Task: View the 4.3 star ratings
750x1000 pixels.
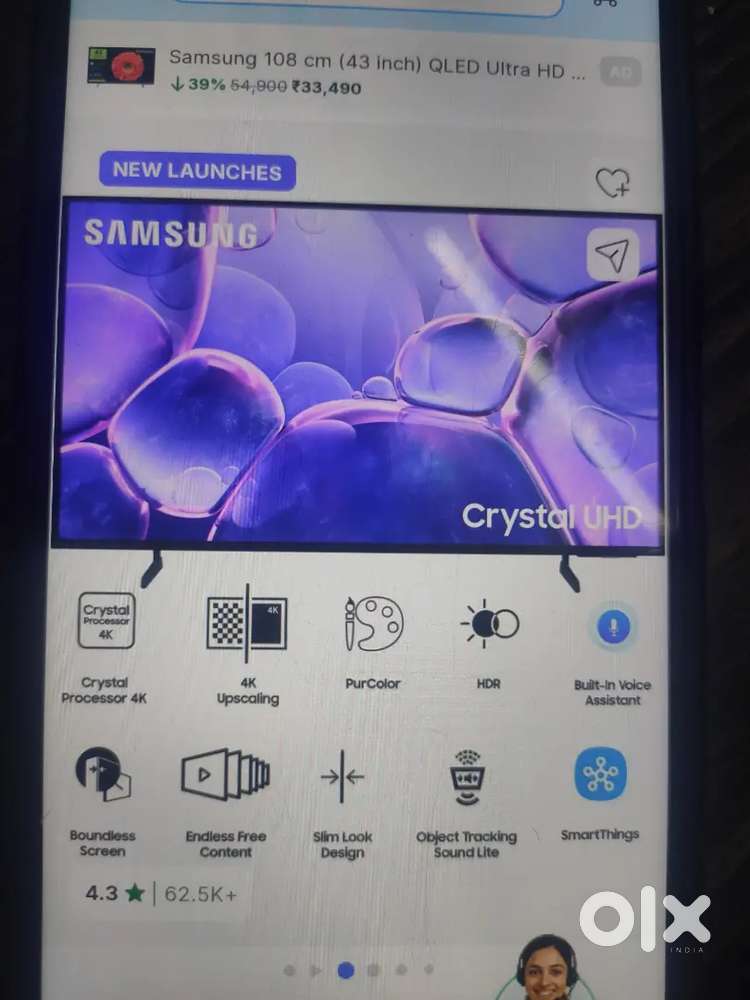Action: point(161,893)
